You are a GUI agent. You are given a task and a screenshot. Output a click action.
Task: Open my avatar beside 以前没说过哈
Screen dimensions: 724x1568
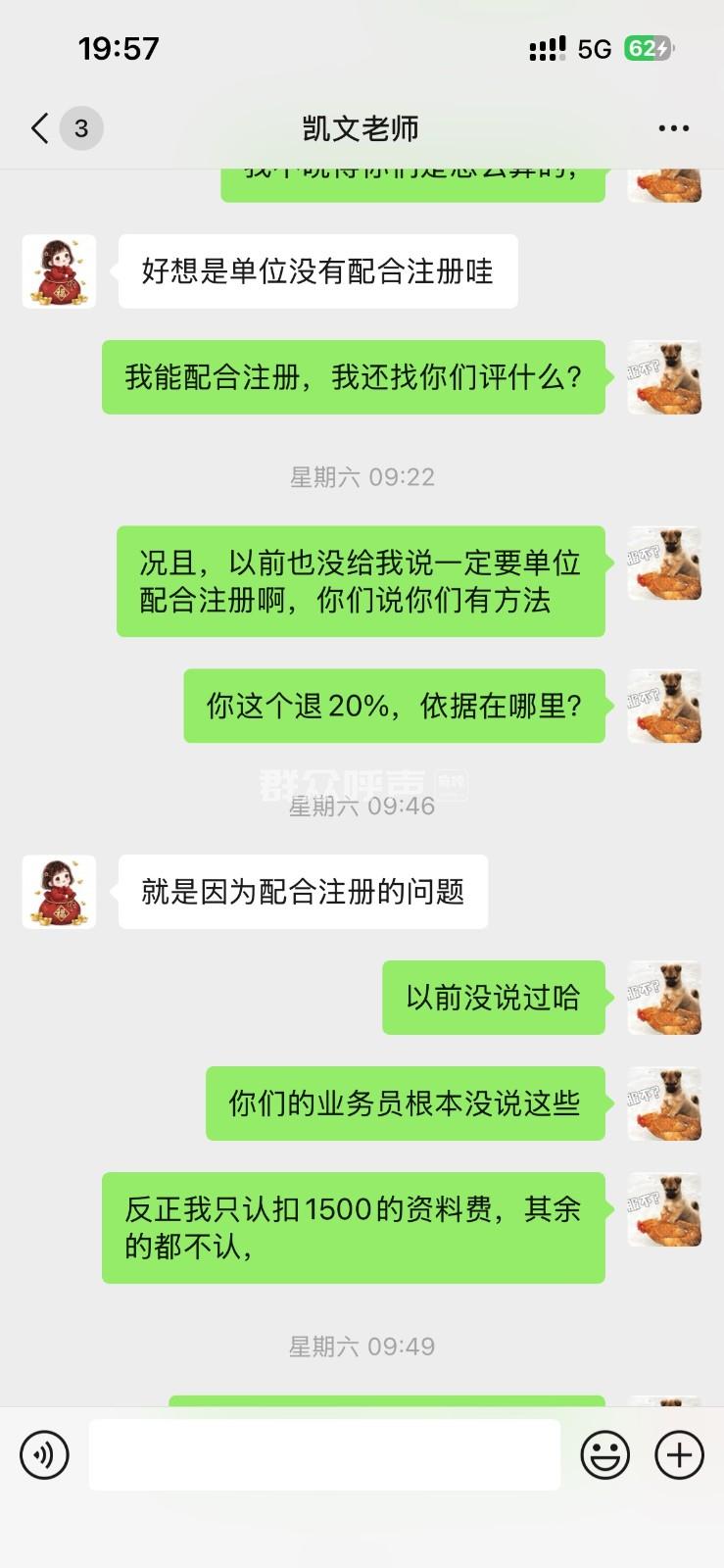pyautogui.click(x=664, y=998)
